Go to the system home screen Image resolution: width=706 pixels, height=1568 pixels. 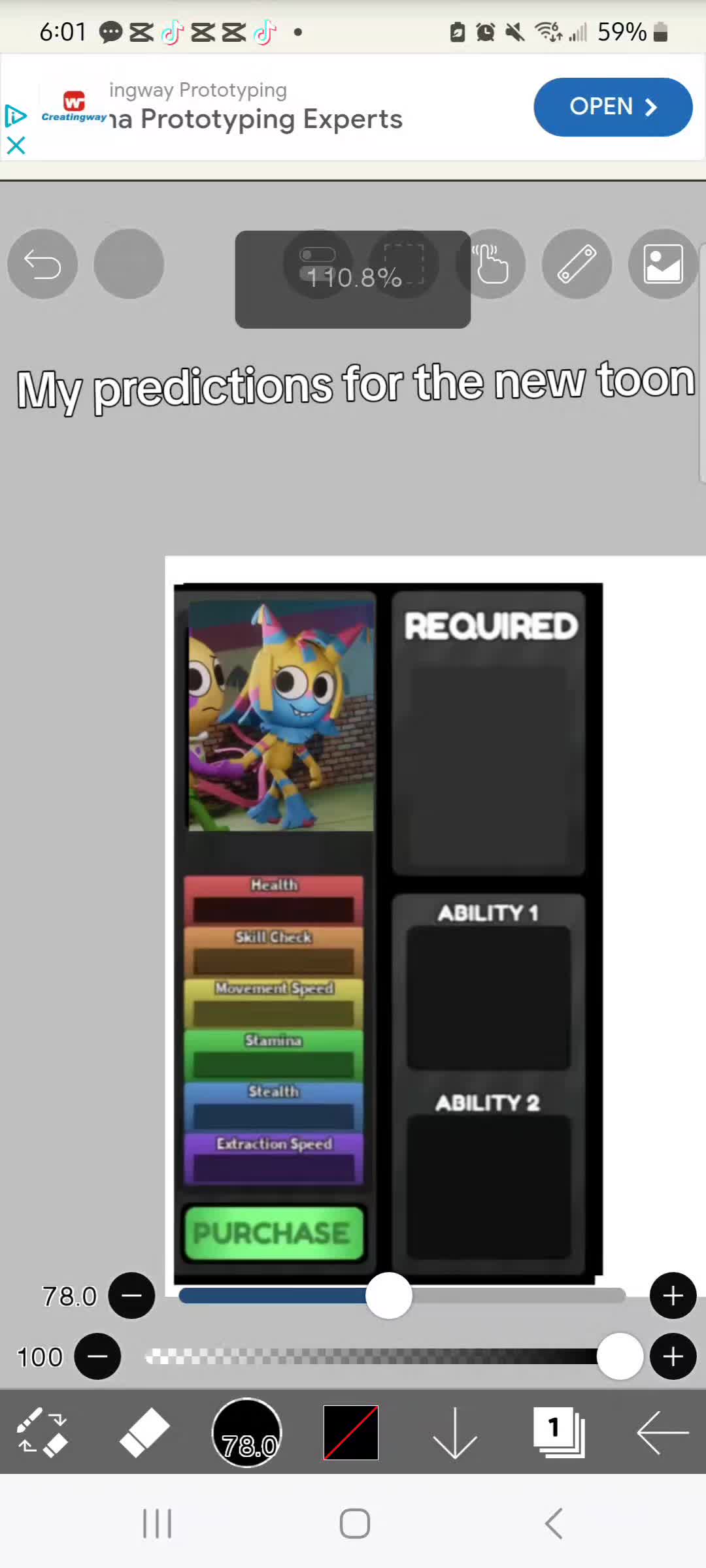pos(354,1524)
